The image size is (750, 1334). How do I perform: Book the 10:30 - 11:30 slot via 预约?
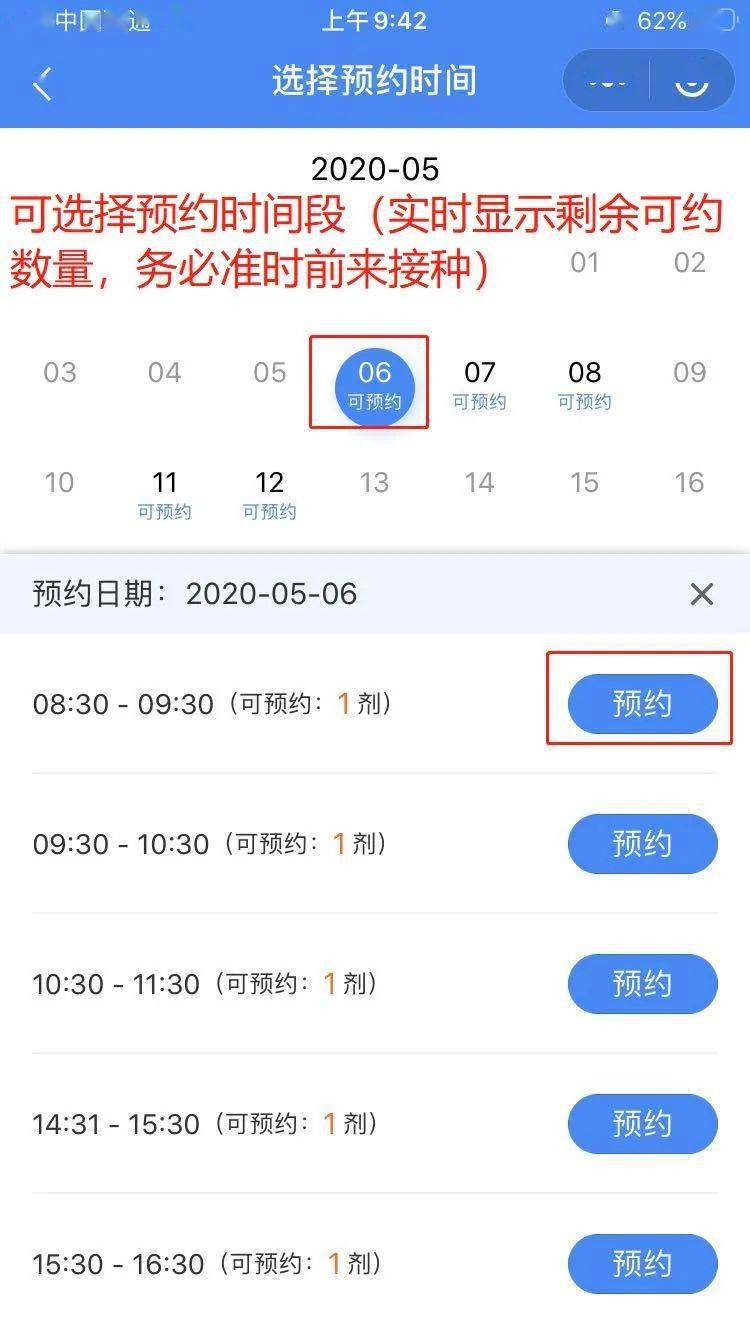coord(641,984)
